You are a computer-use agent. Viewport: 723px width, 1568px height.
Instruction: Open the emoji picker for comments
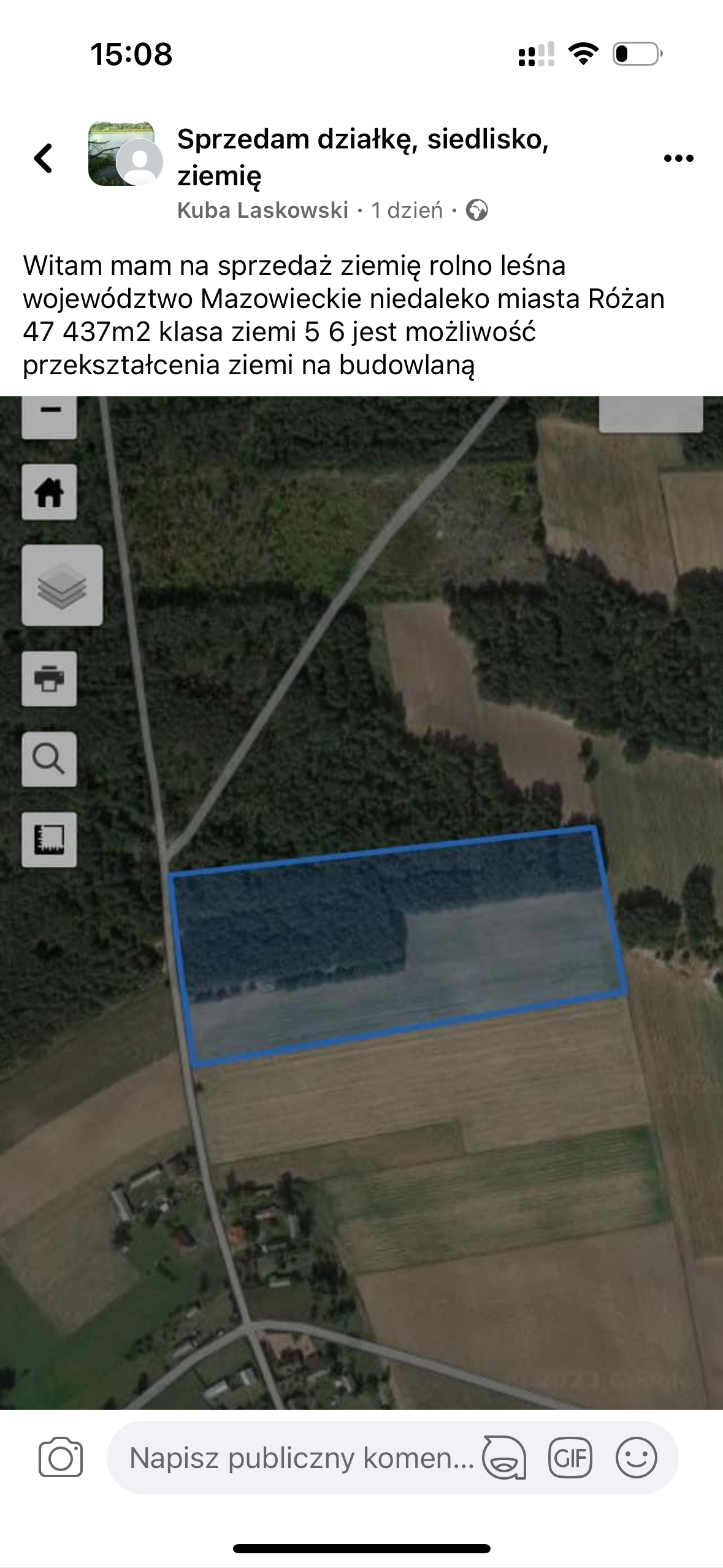coord(636,1458)
